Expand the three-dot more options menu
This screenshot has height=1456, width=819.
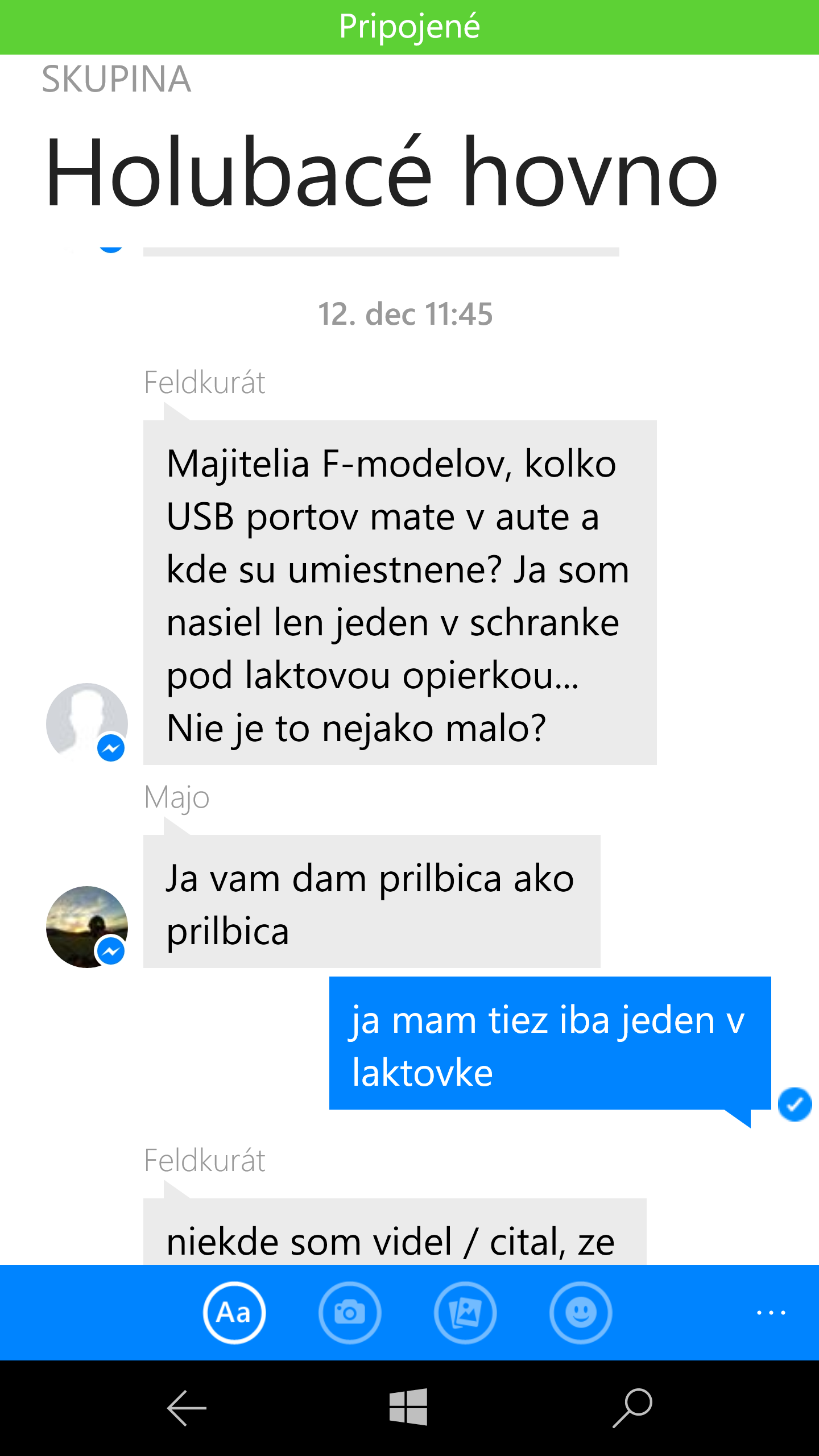[771, 1313]
